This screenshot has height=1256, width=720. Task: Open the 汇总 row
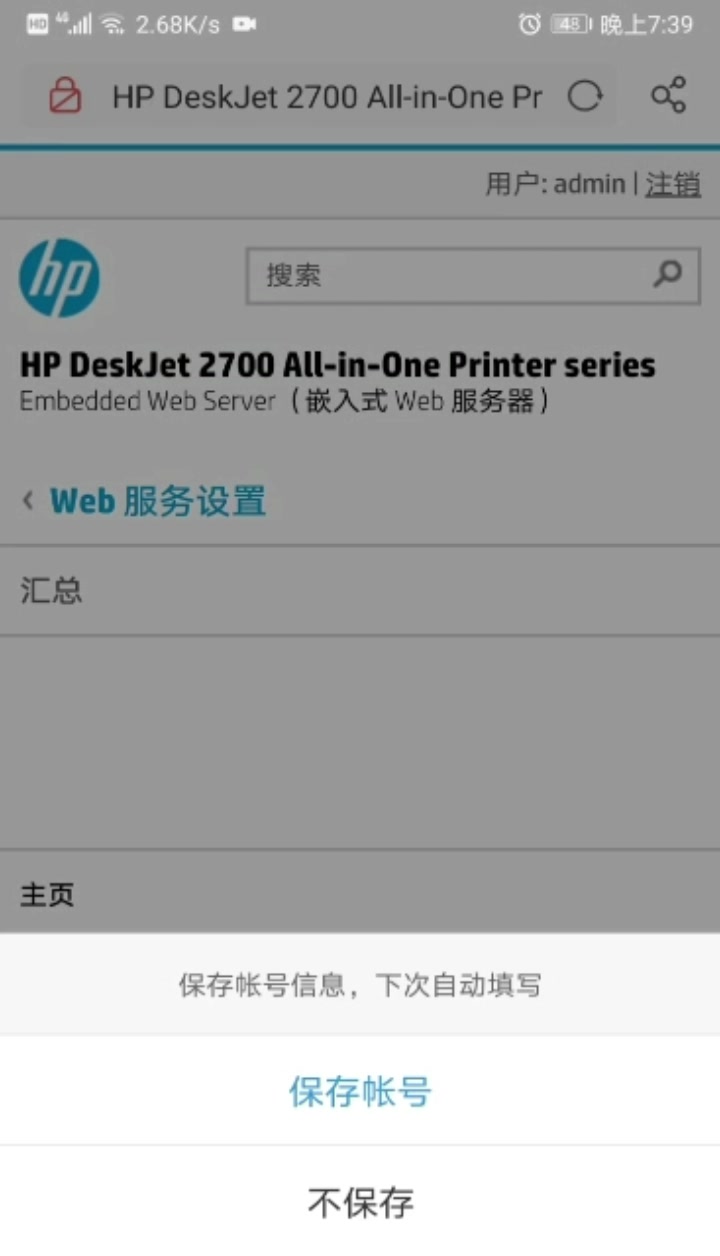(360, 590)
